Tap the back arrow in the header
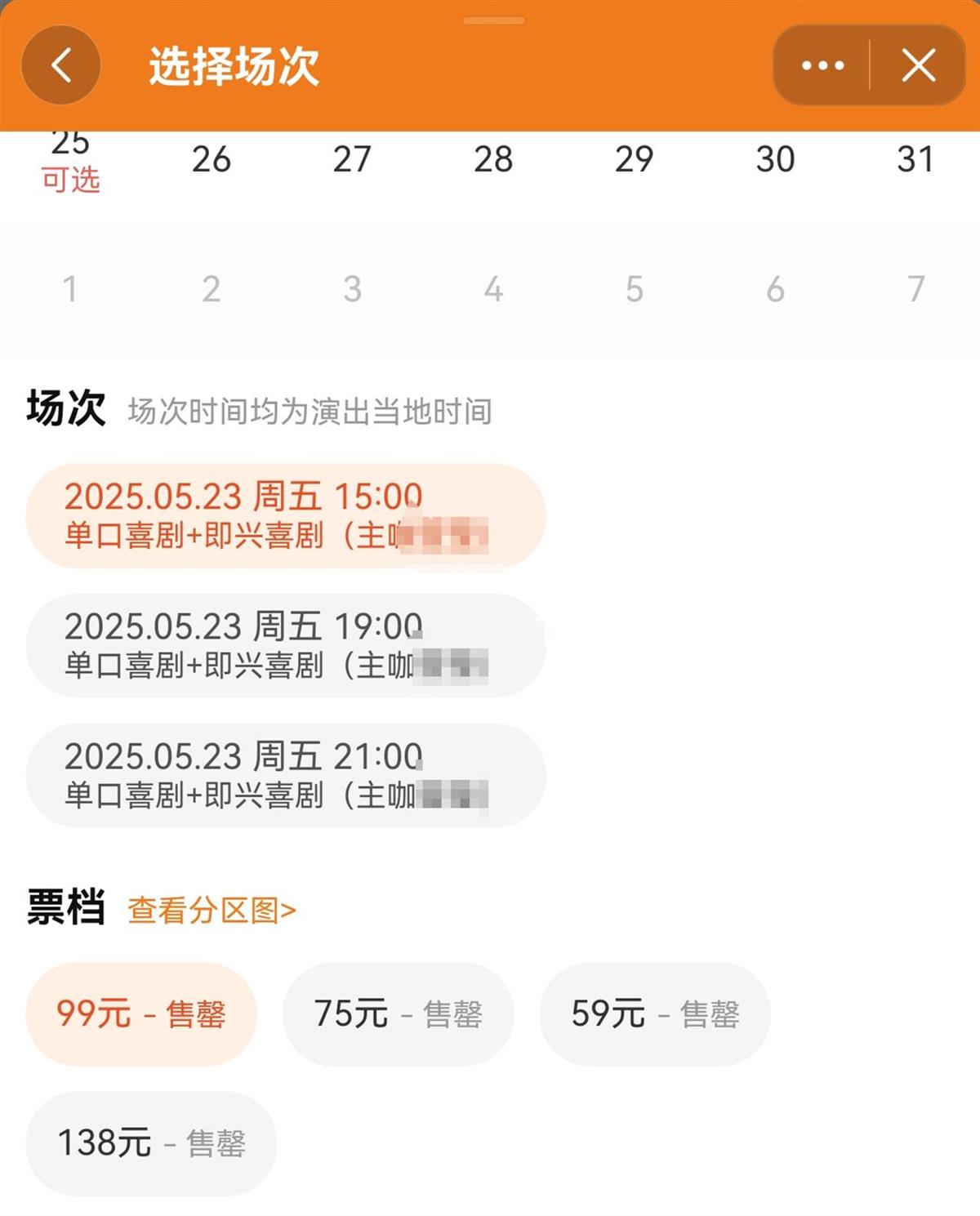 coord(60,64)
